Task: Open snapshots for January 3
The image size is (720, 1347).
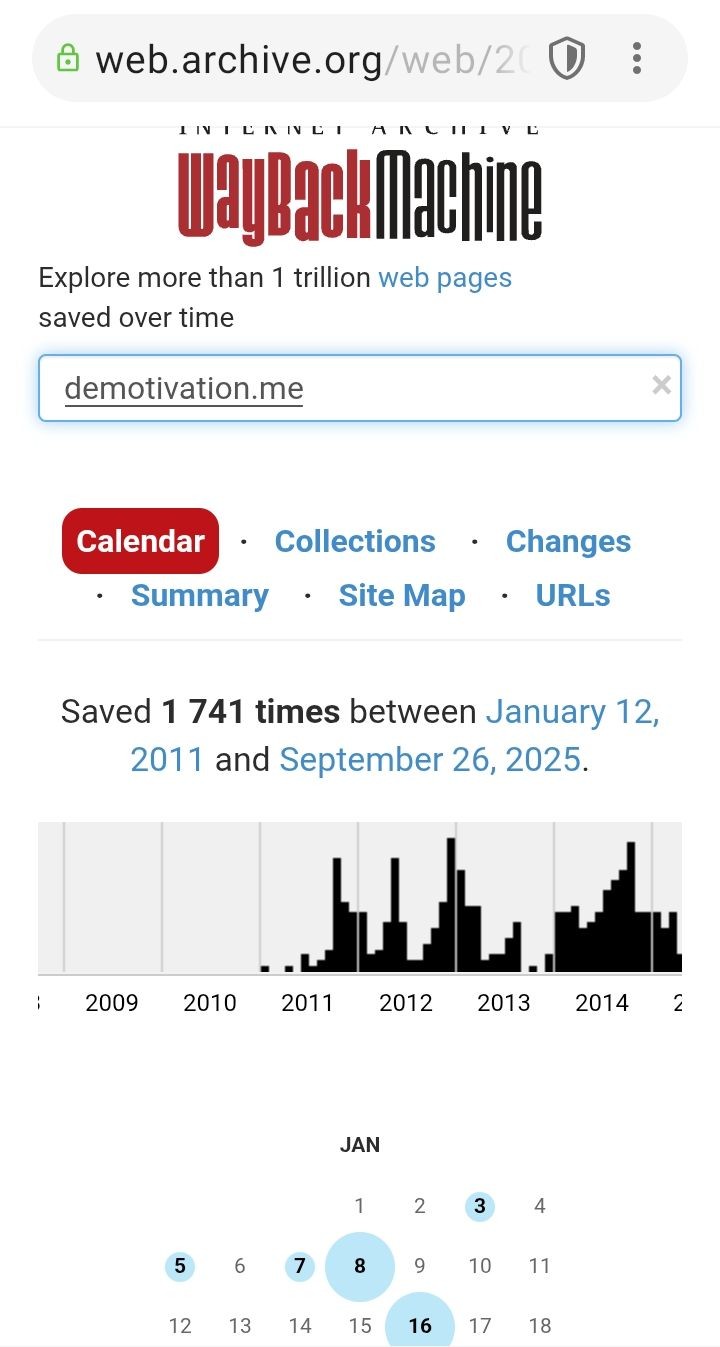Action: [480, 1206]
